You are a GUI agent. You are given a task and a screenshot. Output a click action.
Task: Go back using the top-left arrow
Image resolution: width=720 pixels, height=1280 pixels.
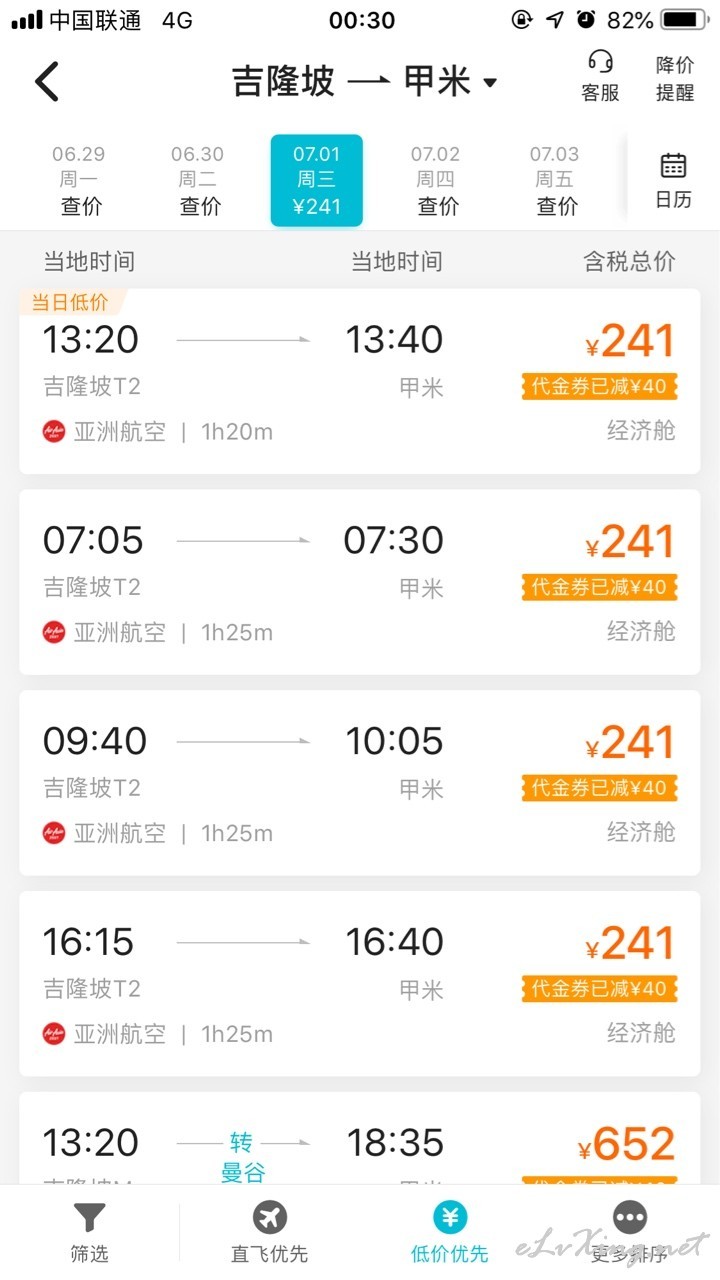47,81
